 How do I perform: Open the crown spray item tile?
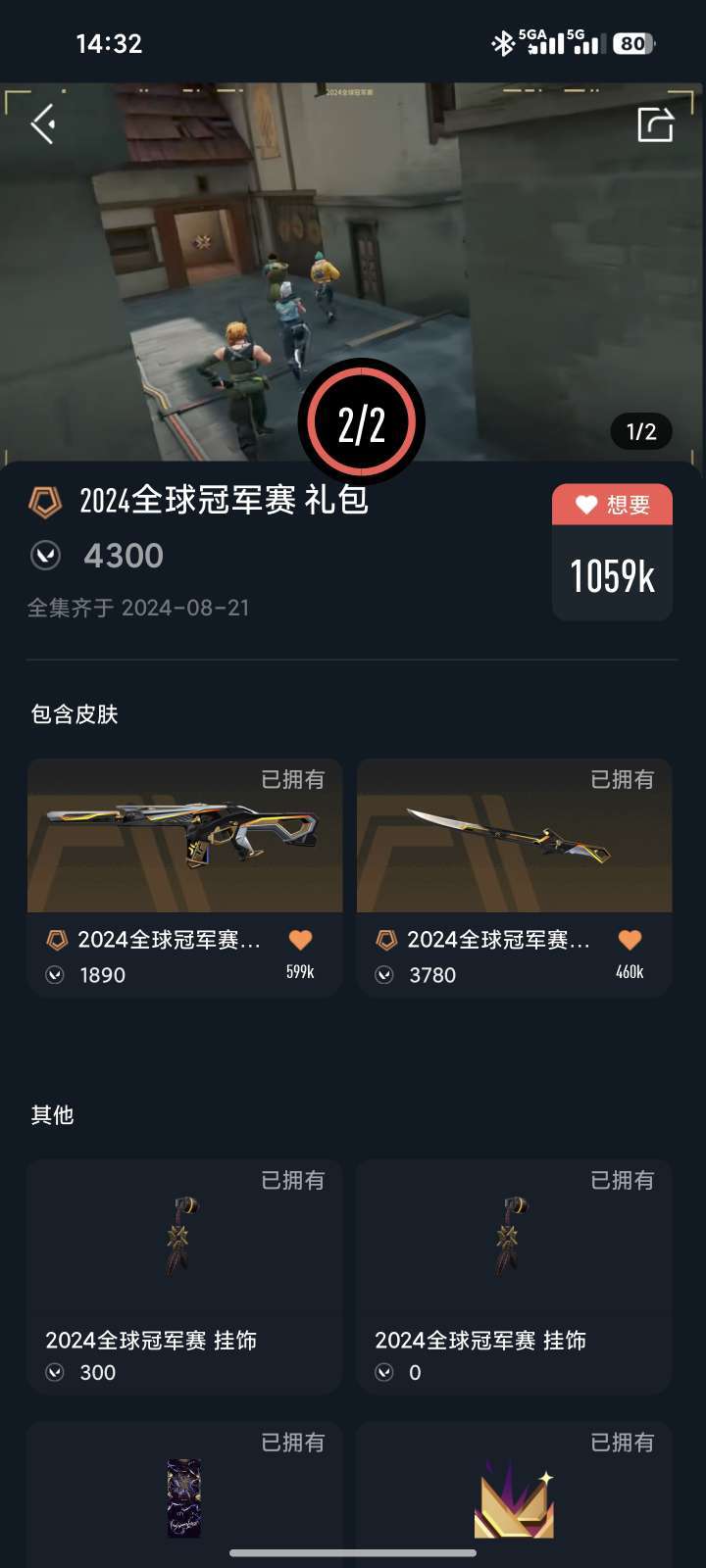point(514,1494)
